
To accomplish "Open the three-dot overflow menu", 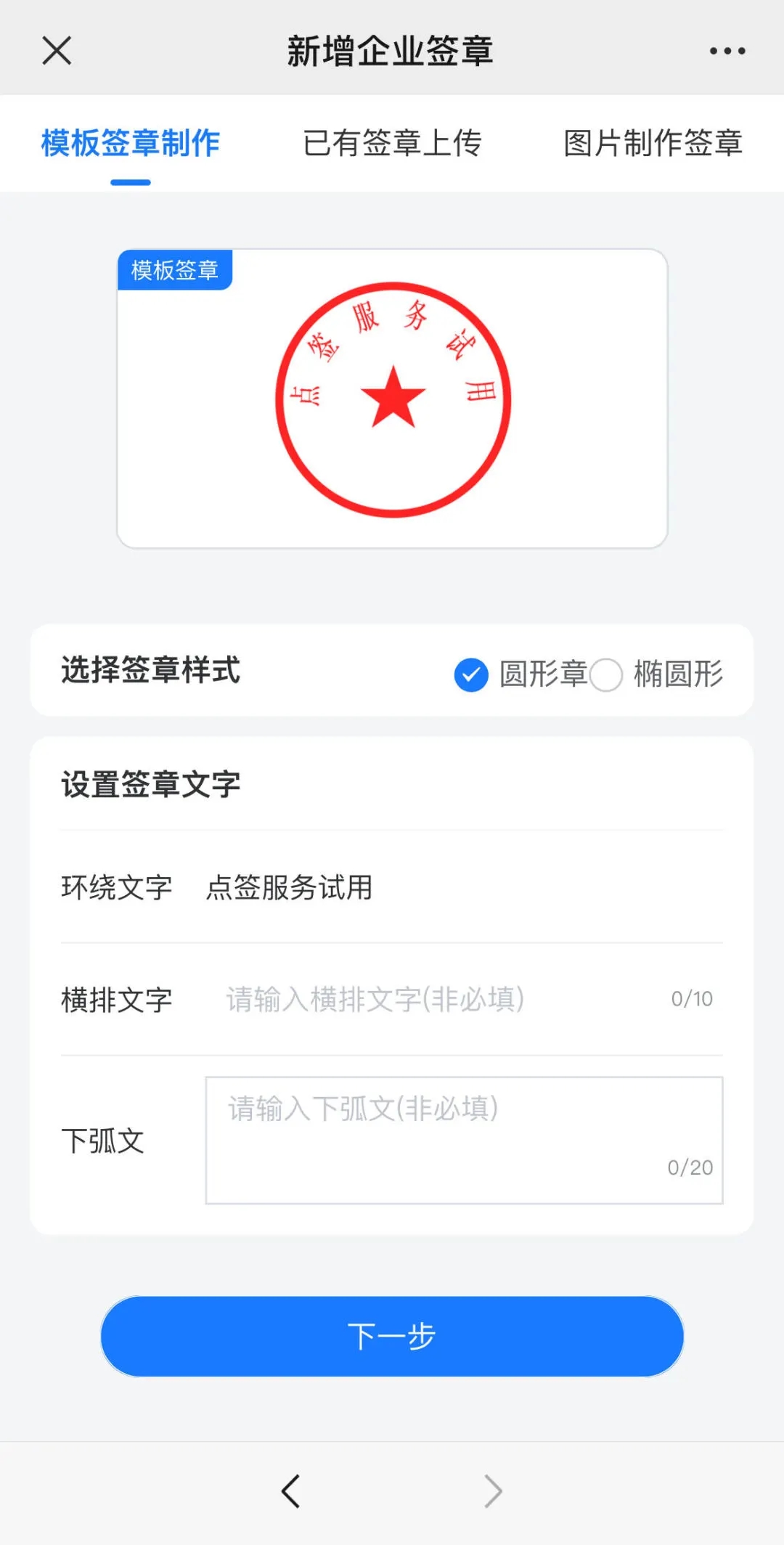I will click(x=727, y=51).
